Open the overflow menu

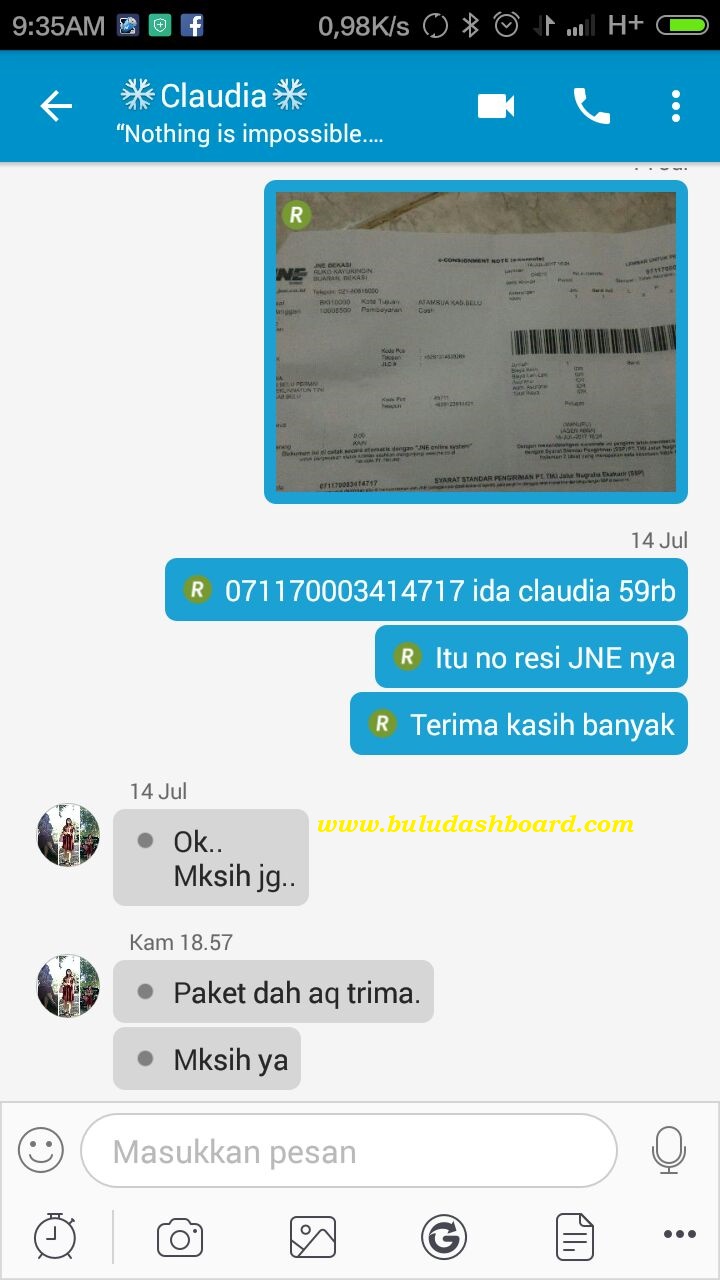676,106
